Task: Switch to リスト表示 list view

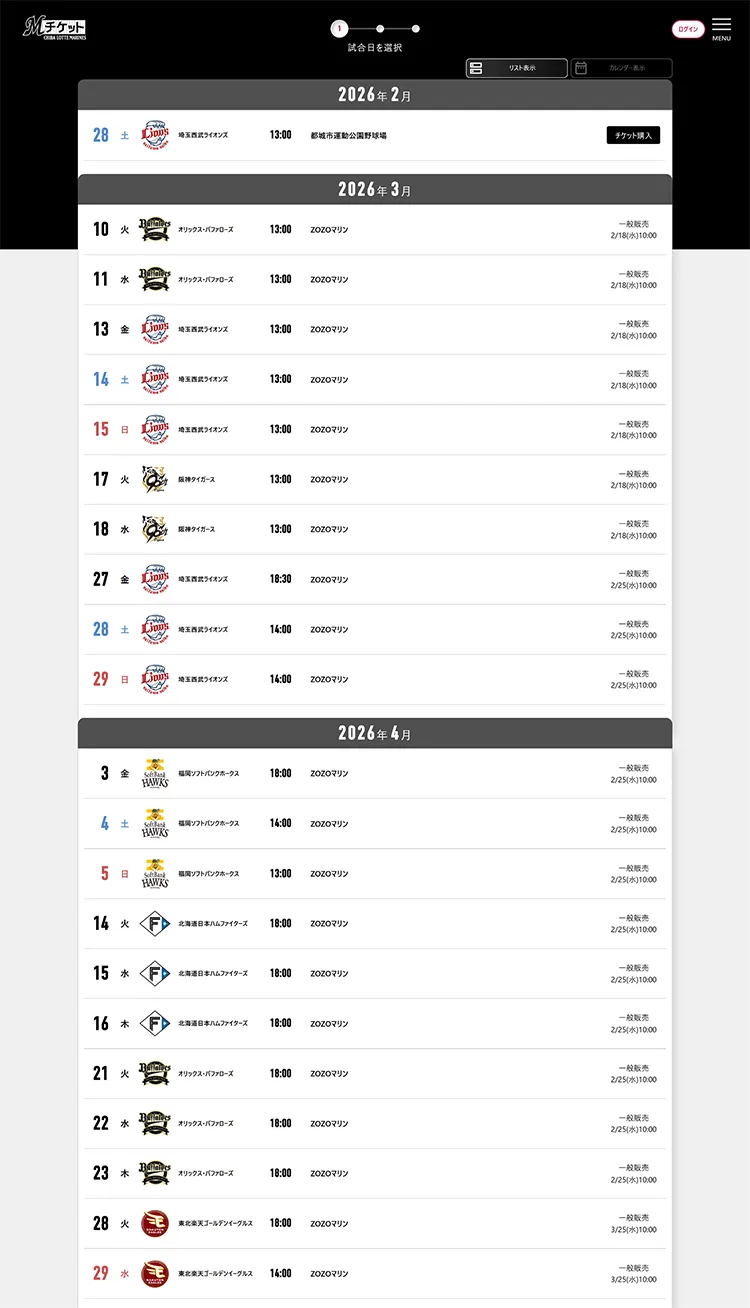Action: coord(516,68)
